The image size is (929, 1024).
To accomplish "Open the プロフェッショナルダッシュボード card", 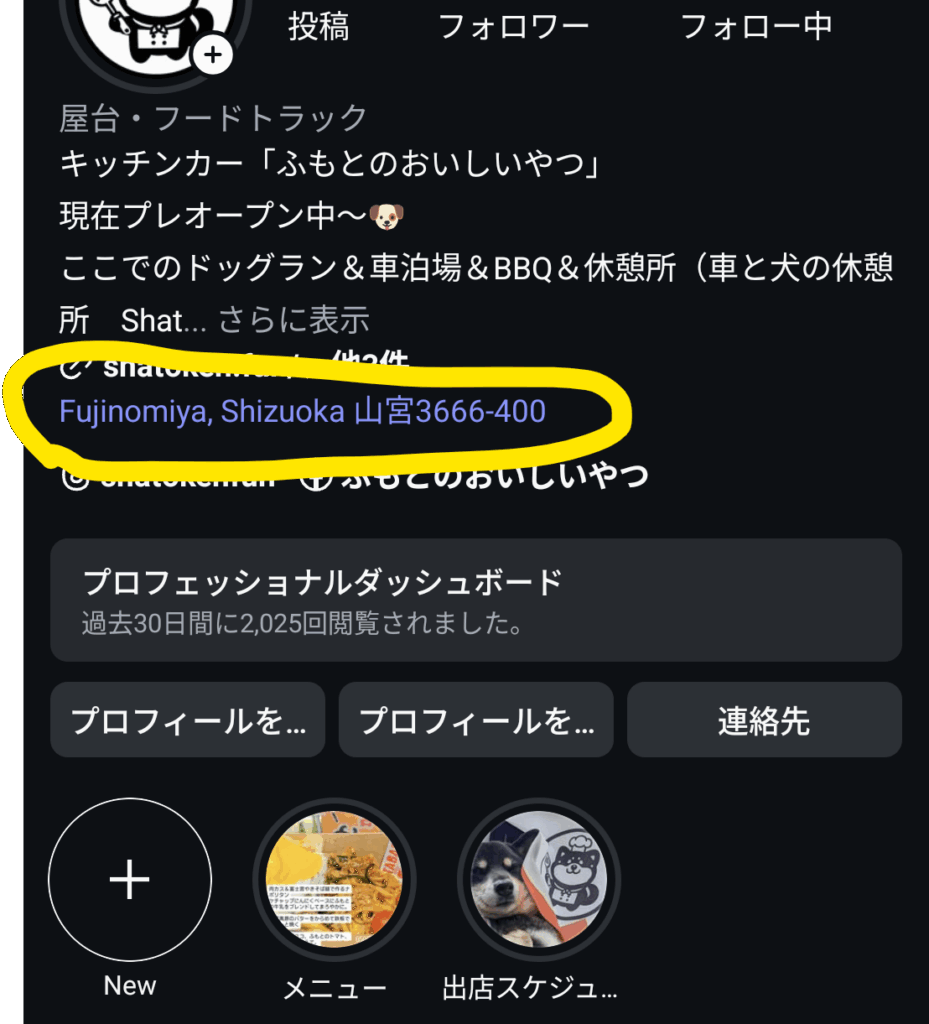I will click(x=475, y=600).
